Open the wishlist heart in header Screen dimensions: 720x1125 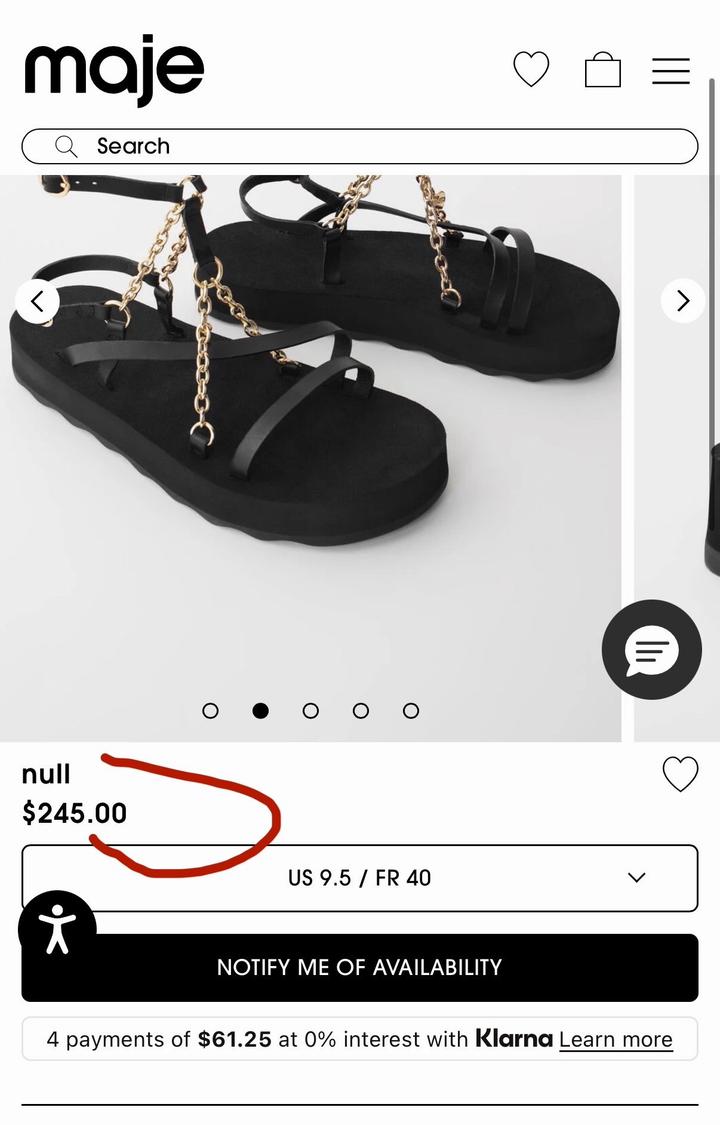(x=531, y=70)
